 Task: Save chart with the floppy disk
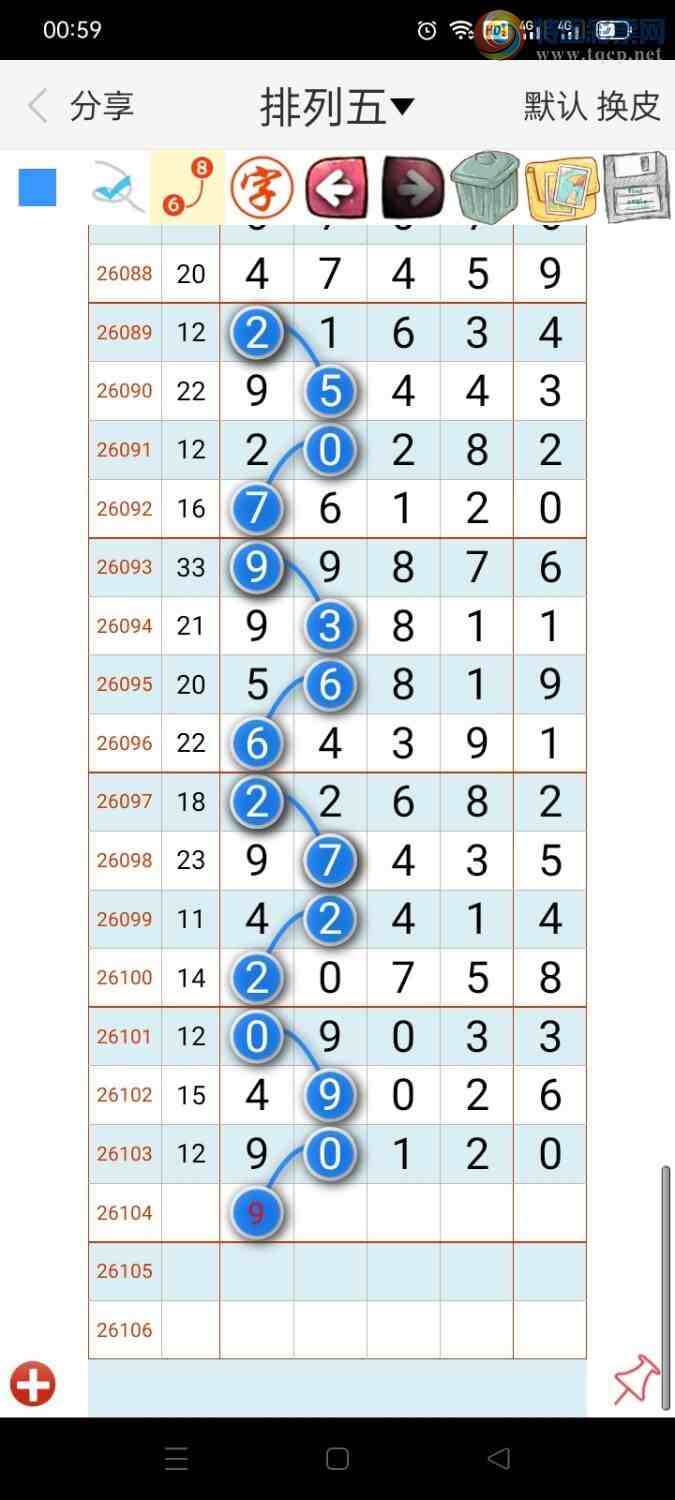[637, 187]
